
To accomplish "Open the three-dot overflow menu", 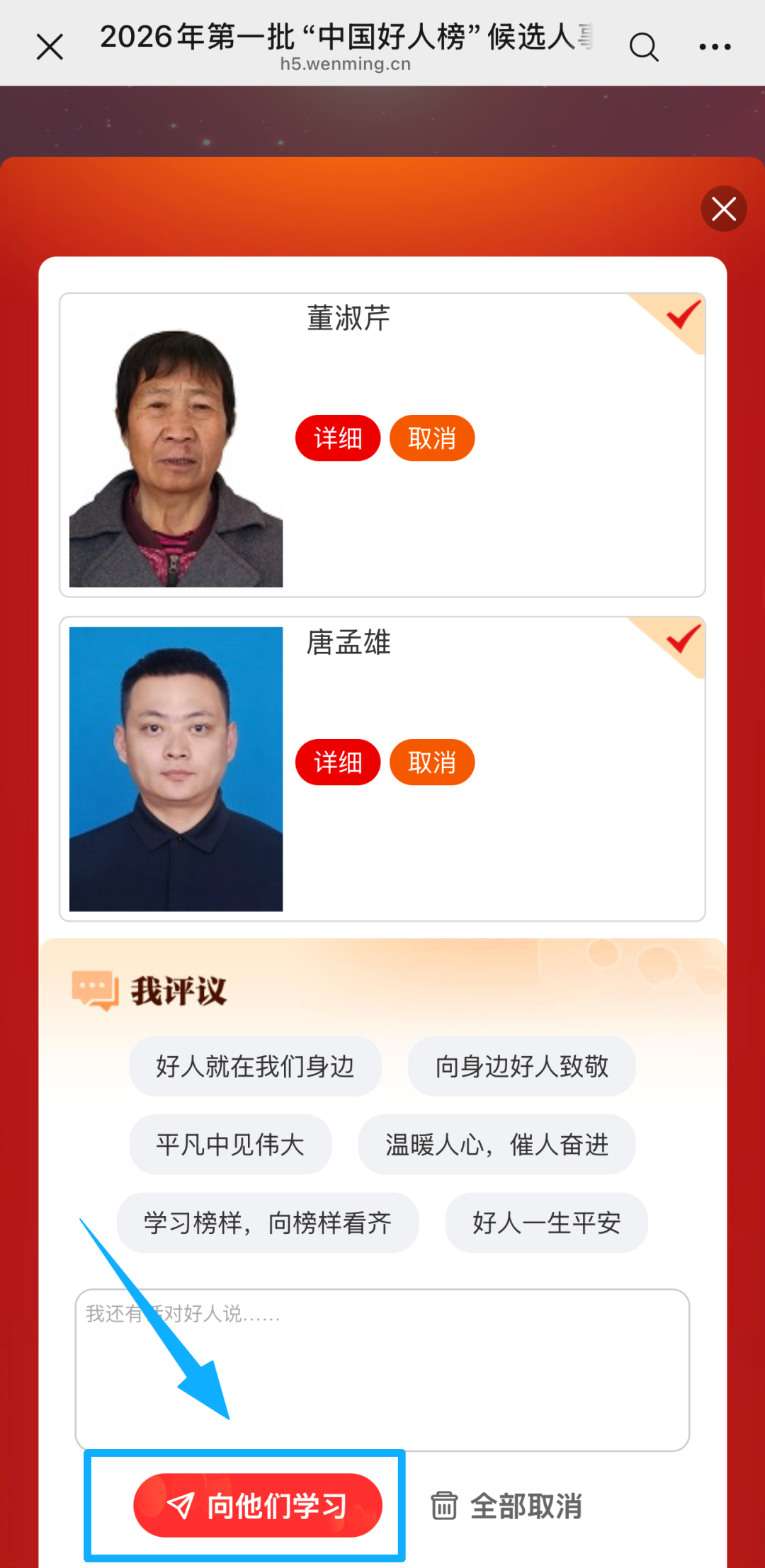I will click(714, 47).
